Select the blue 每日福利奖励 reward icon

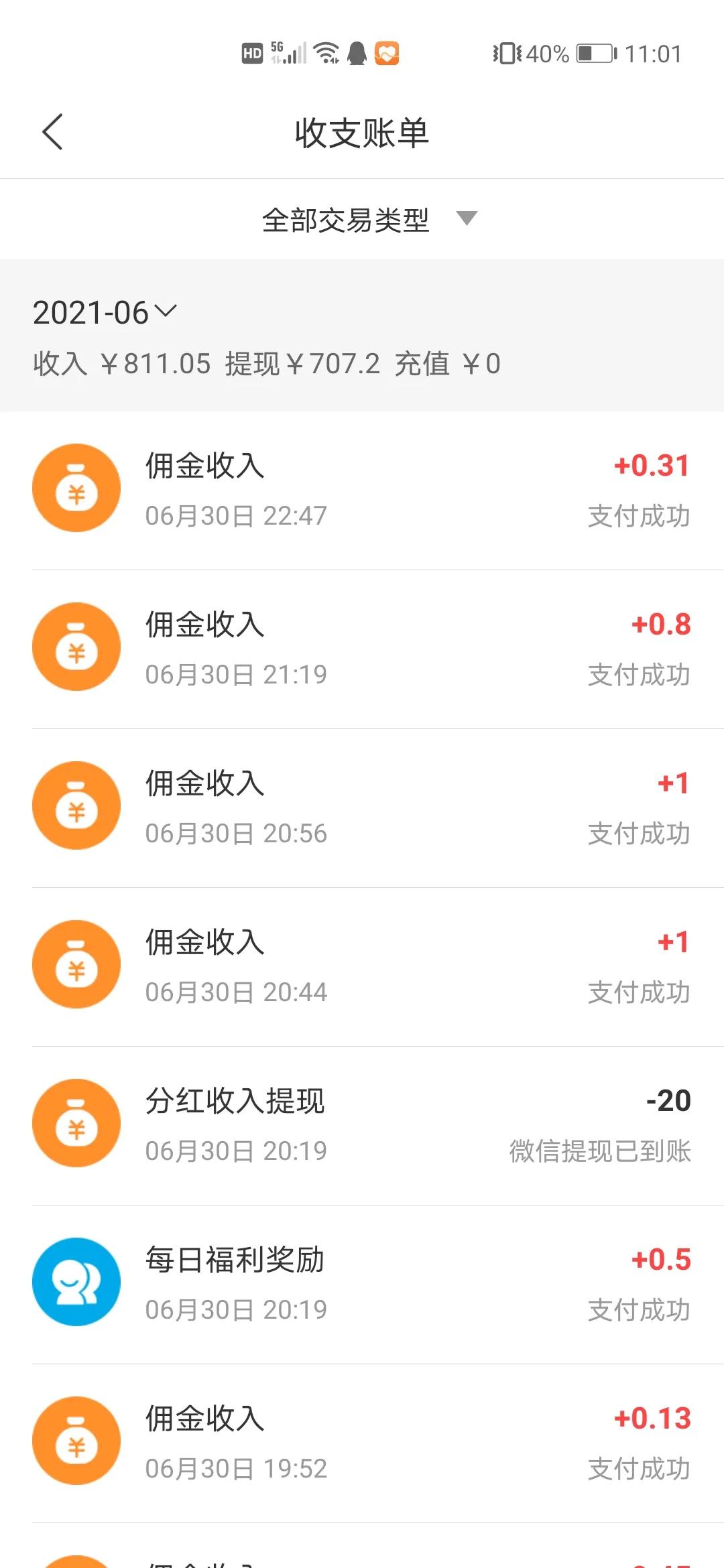point(76,1282)
